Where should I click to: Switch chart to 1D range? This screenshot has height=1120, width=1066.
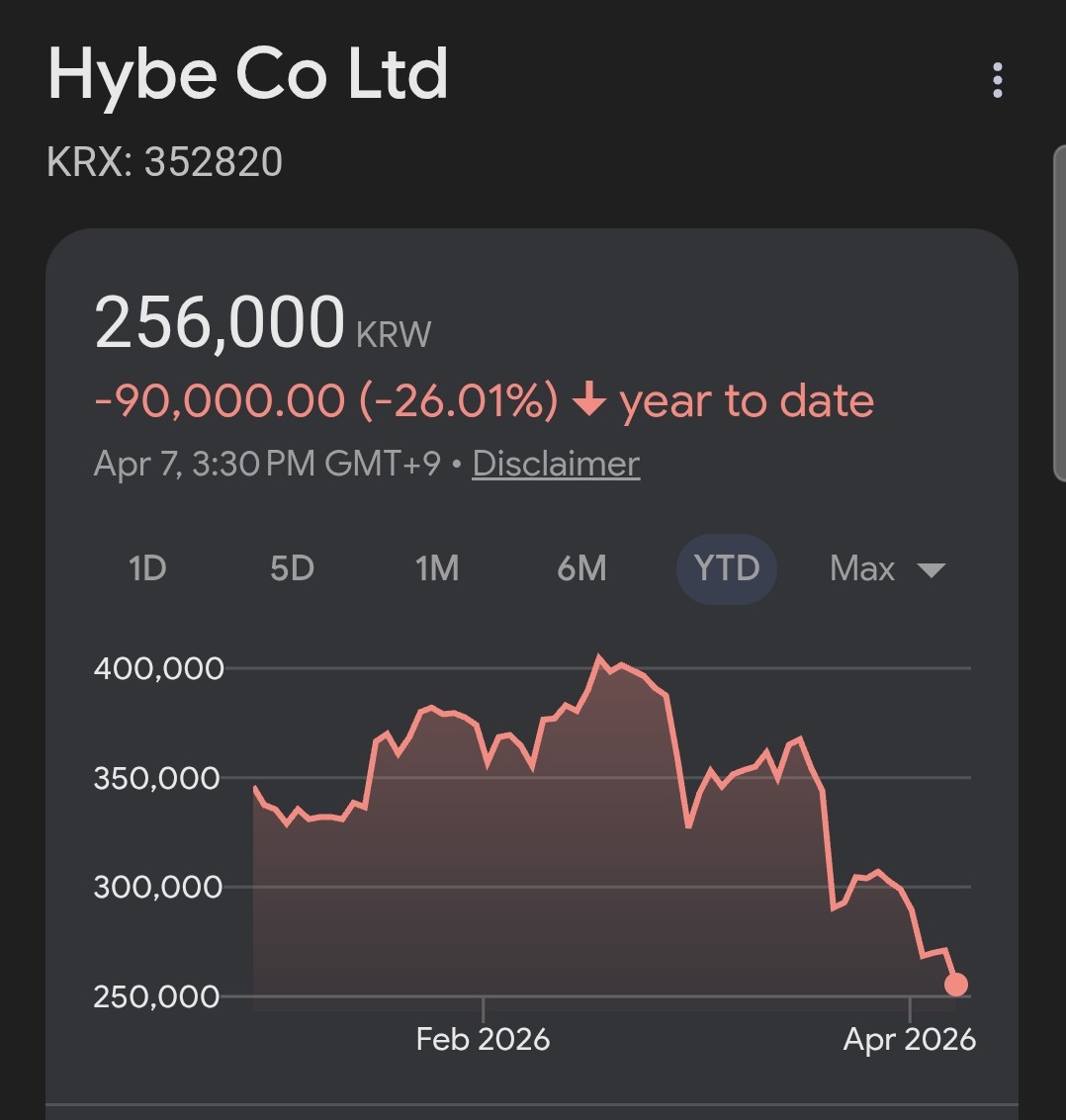(x=147, y=568)
